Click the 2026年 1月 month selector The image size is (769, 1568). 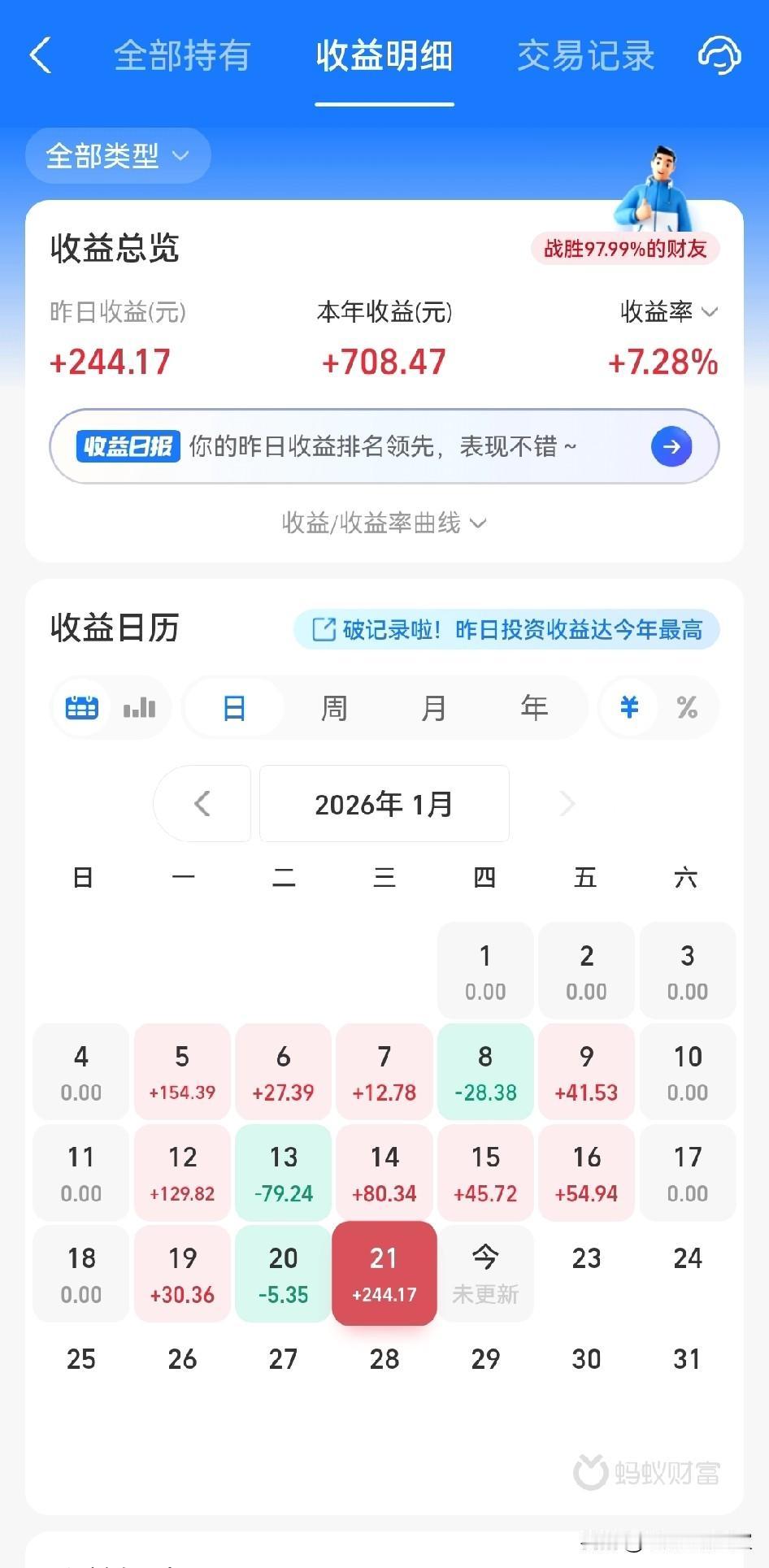[384, 803]
